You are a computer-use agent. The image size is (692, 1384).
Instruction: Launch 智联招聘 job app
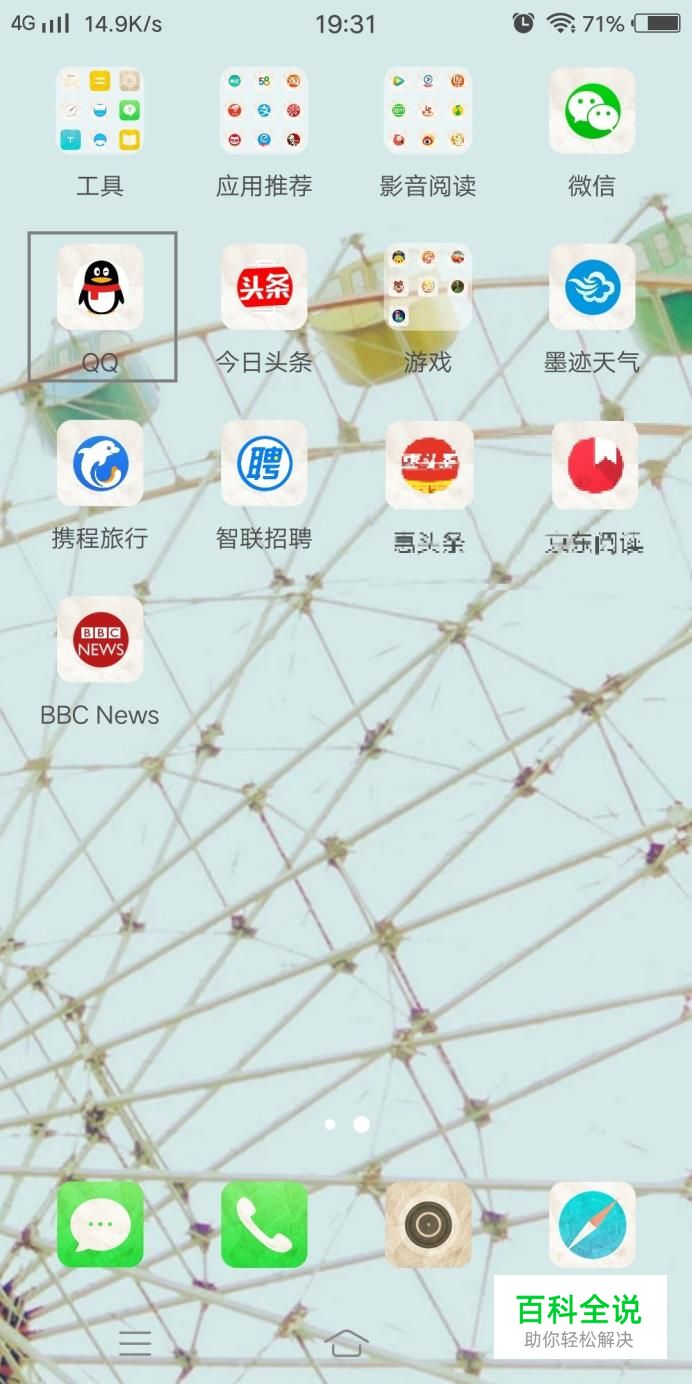tap(264, 464)
